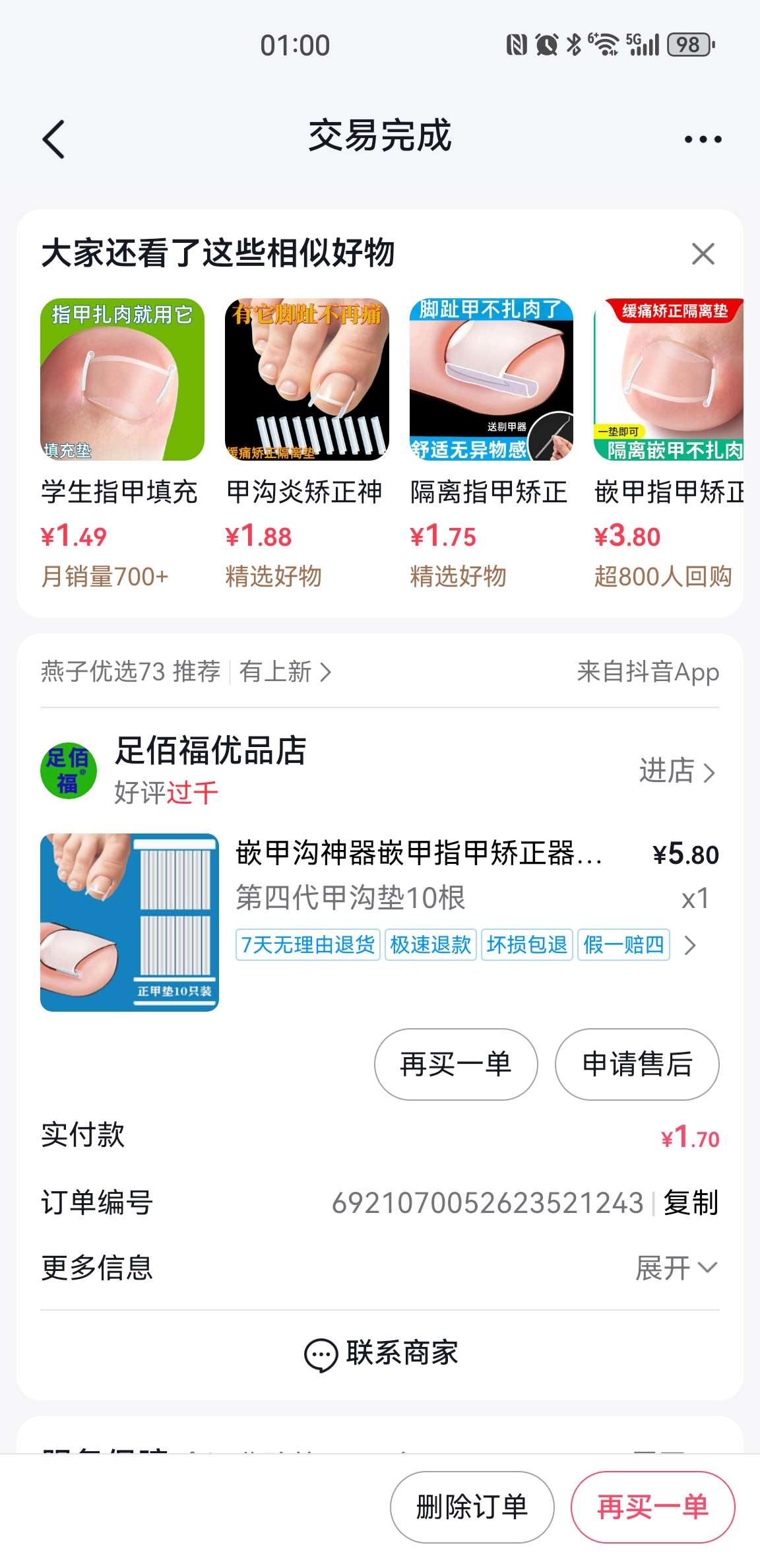Screen dimensions: 760x1568
Task: Open the 甲沟垫 product thumbnail image
Action: (x=130, y=923)
